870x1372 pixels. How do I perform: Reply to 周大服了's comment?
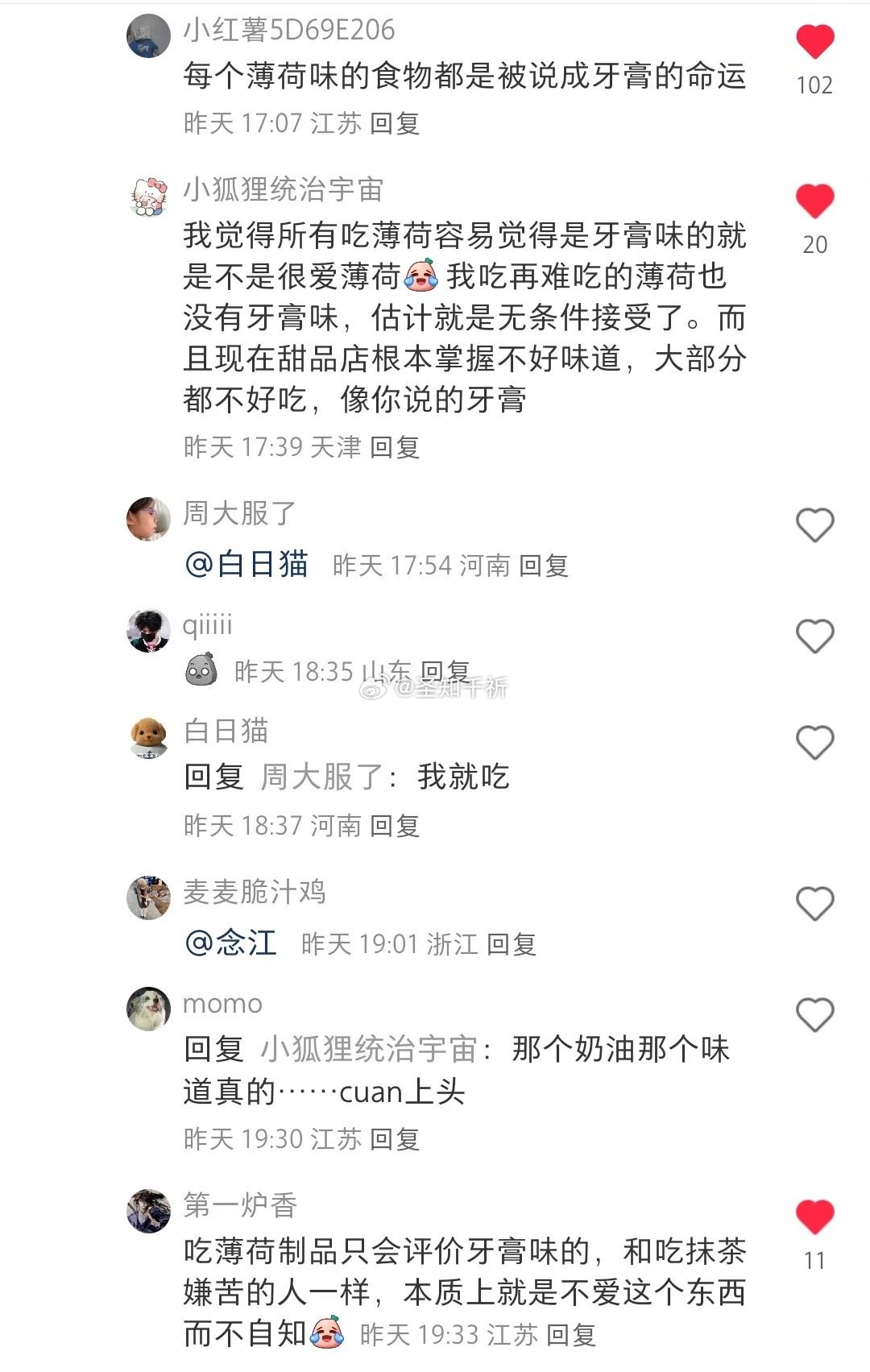point(544,566)
